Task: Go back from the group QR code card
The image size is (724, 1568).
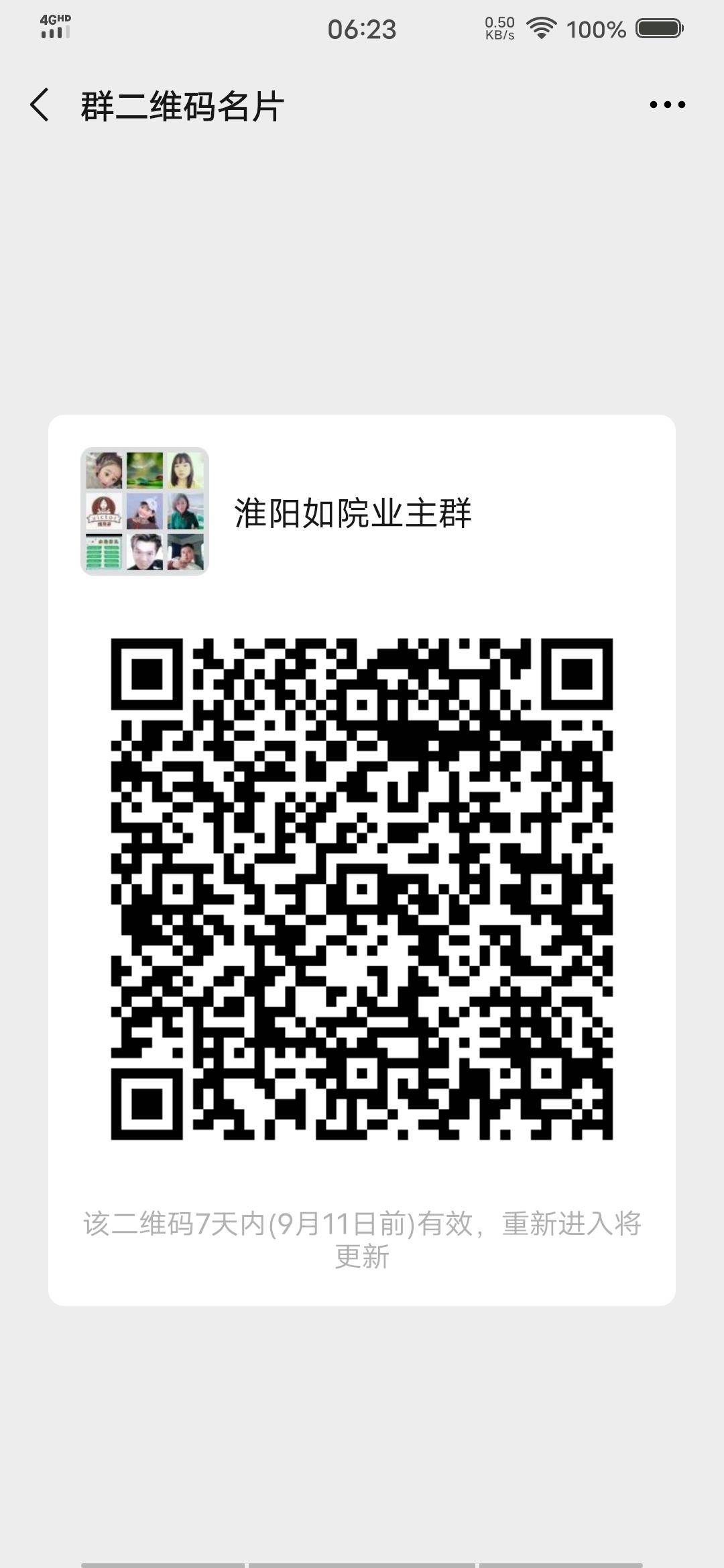Action: [x=40, y=105]
